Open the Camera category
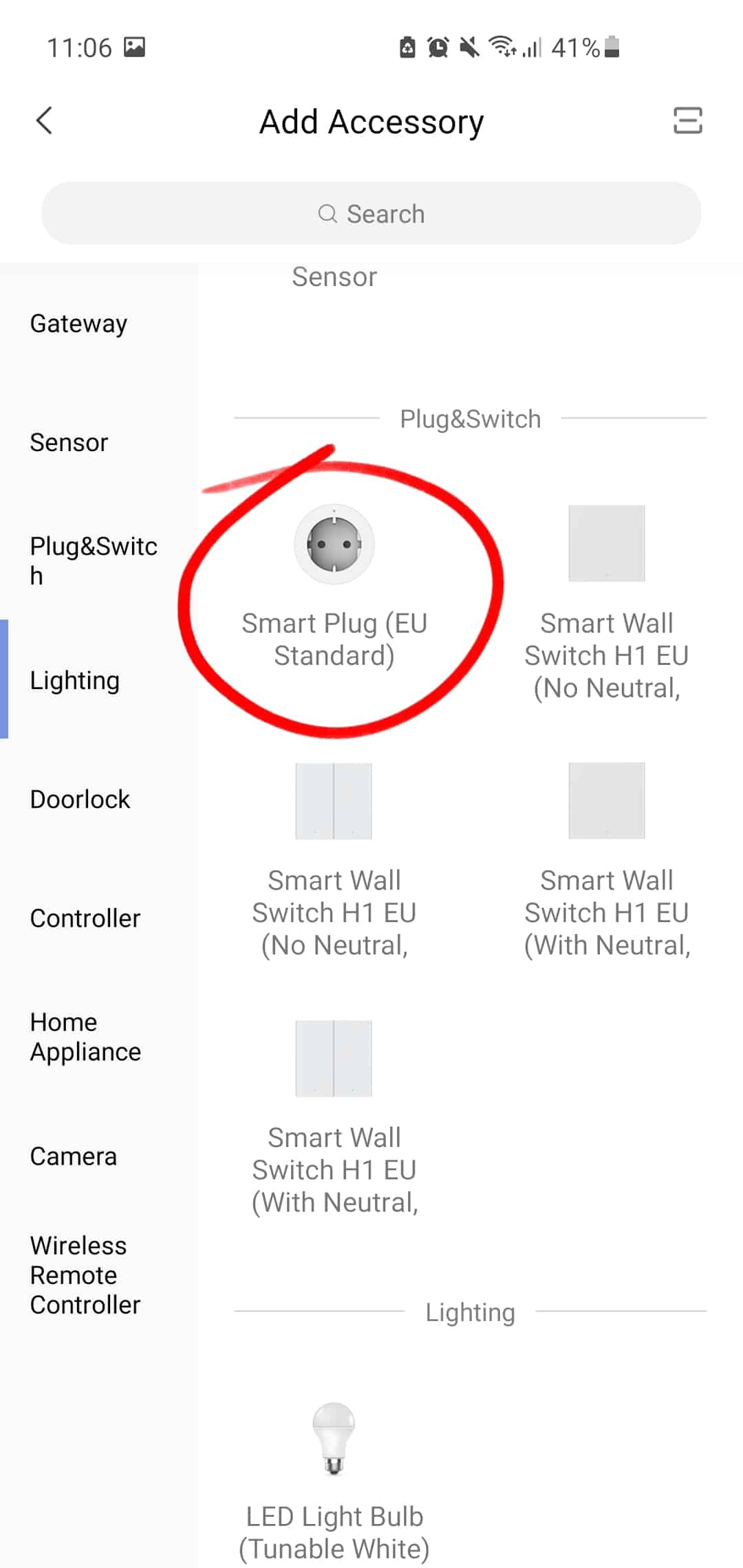 click(x=73, y=1156)
